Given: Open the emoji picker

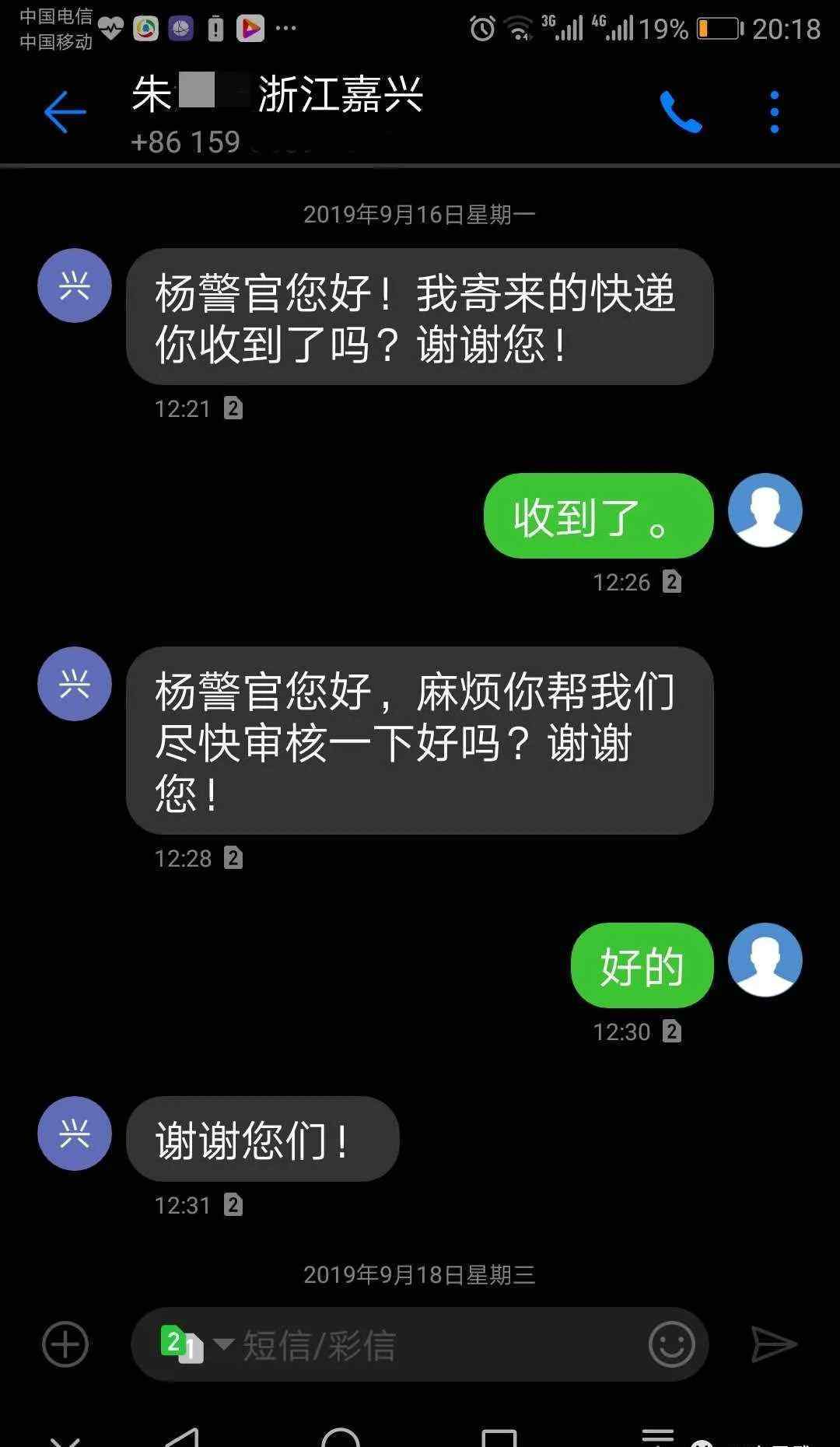Looking at the screenshot, I should click(x=671, y=1344).
